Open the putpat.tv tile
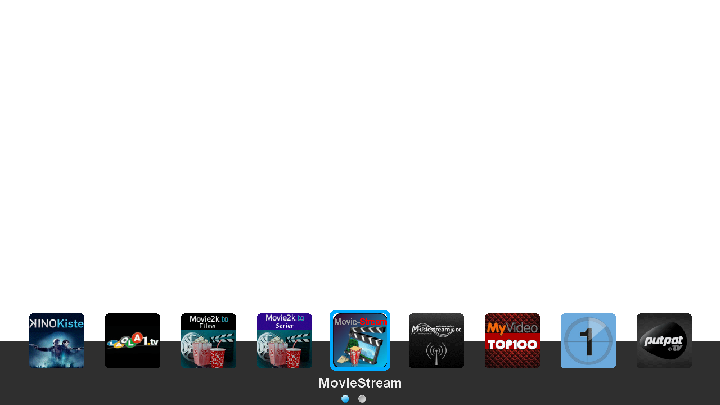This screenshot has height=405, width=720. pyautogui.click(x=664, y=341)
